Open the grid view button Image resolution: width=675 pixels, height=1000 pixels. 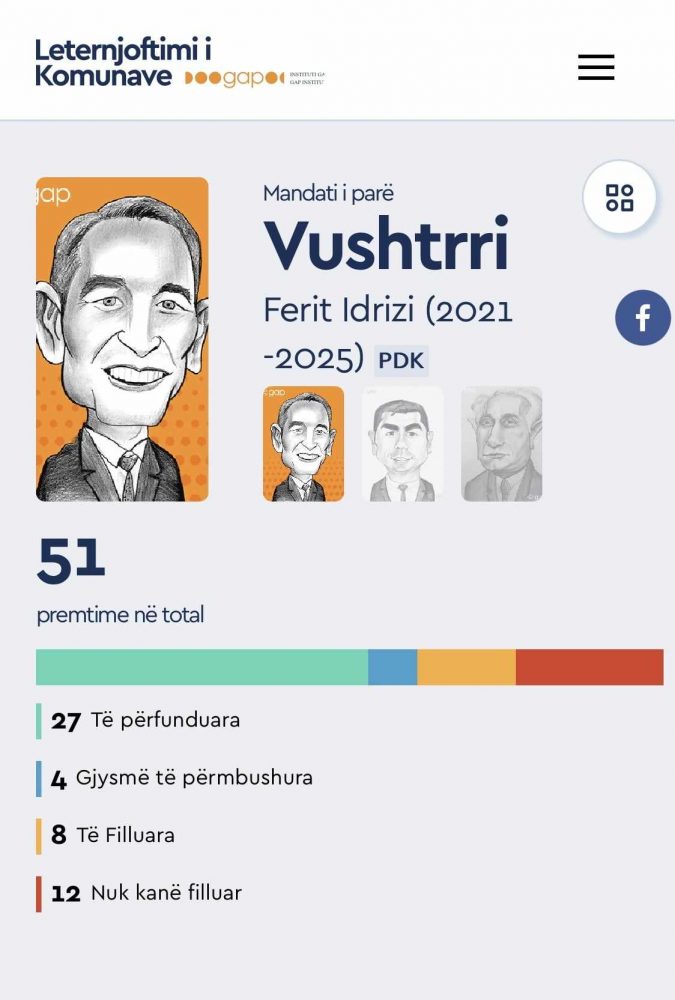click(x=619, y=198)
